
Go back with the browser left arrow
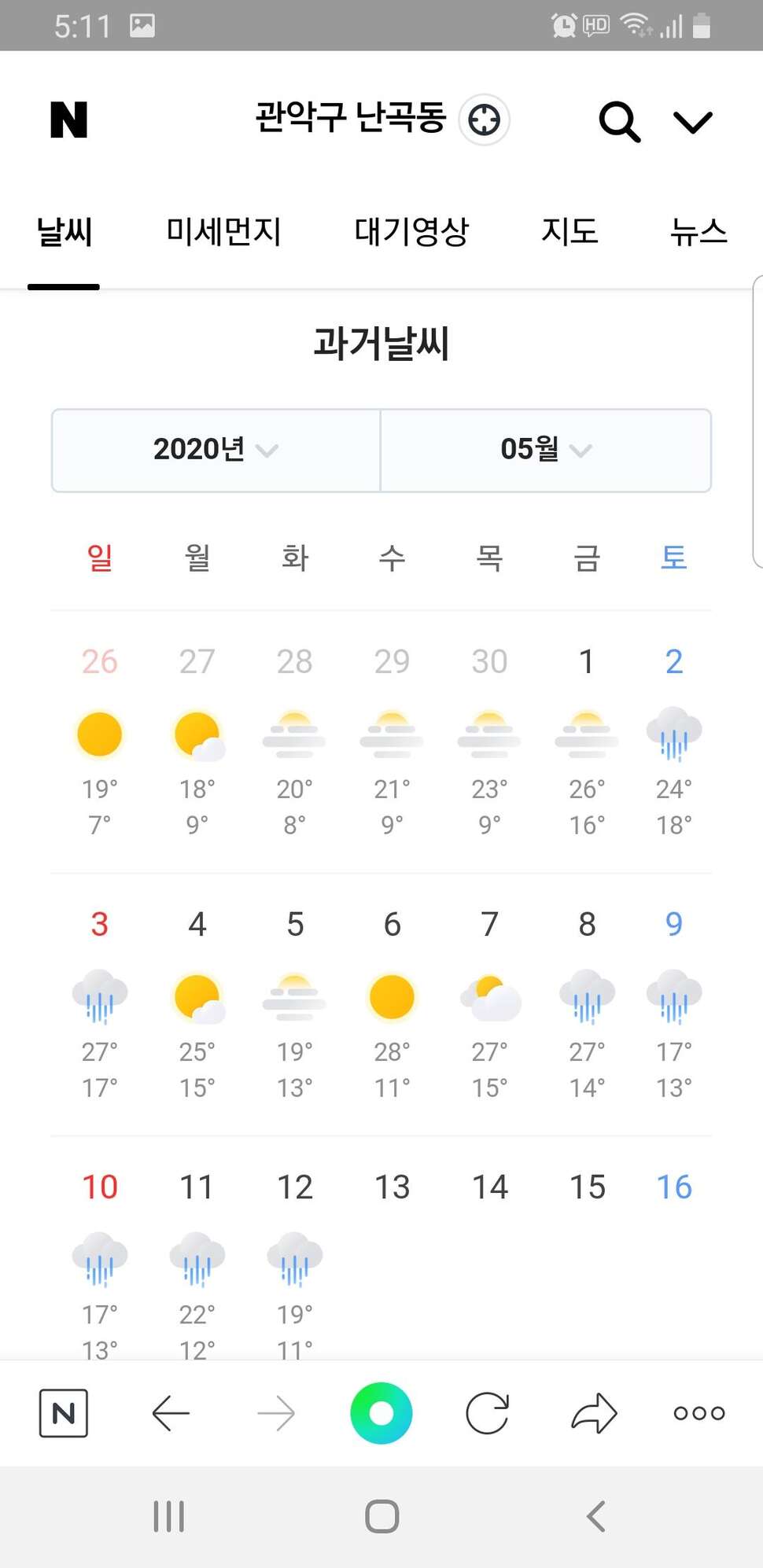click(x=171, y=1413)
